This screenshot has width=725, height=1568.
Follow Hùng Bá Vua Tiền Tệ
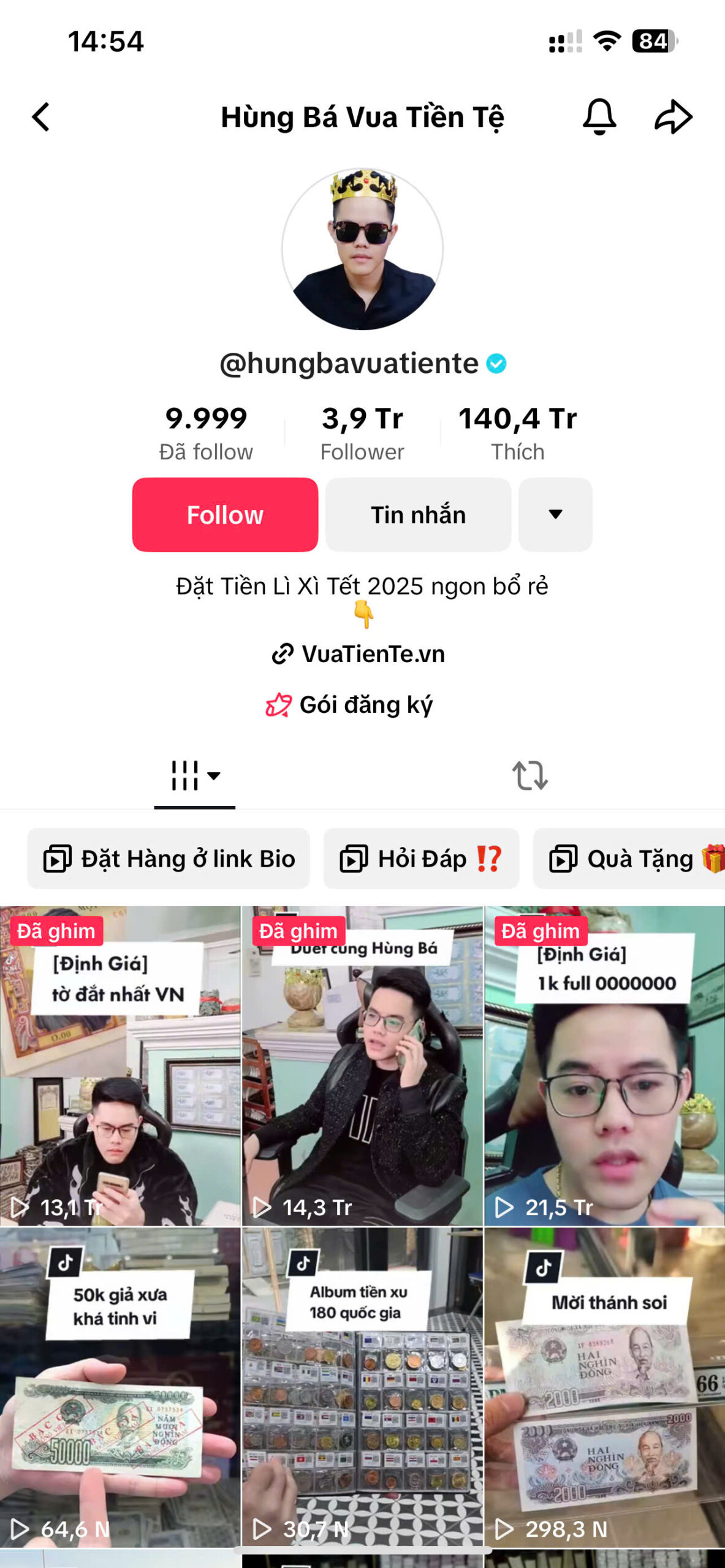point(225,514)
